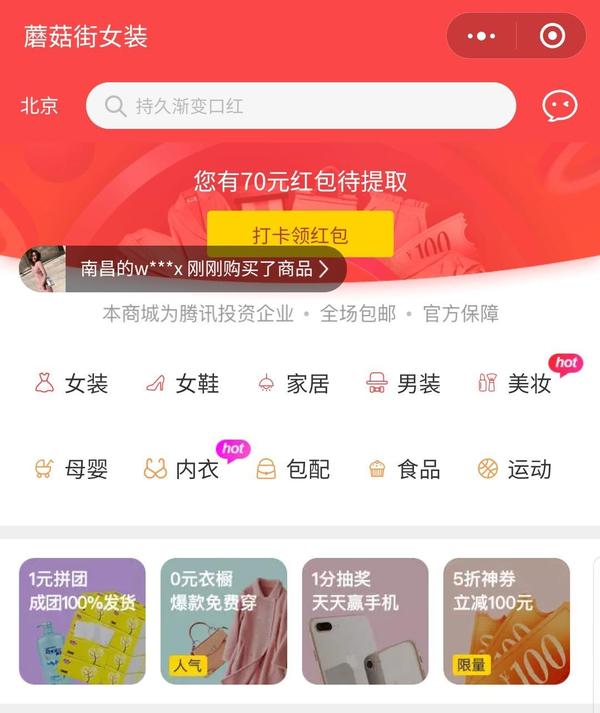Change the city from 北京
The width and height of the screenshot is (600, 713).
[40, 106]
